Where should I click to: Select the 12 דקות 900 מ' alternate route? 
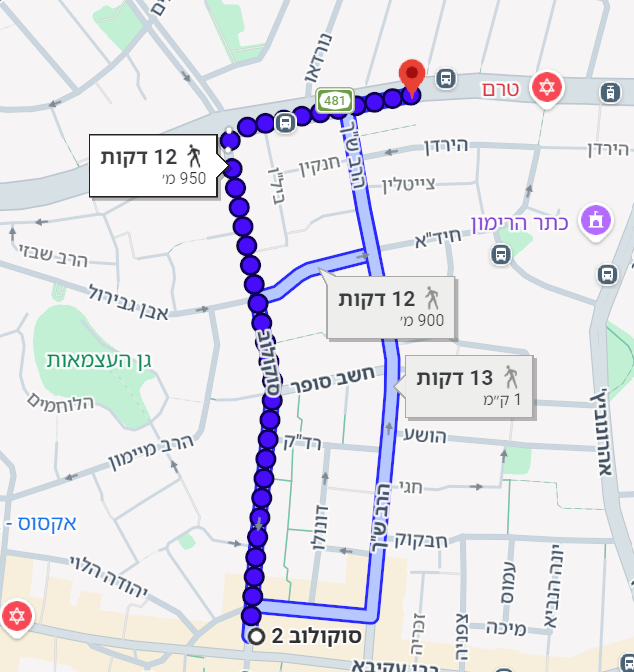[x=391, y=309]
